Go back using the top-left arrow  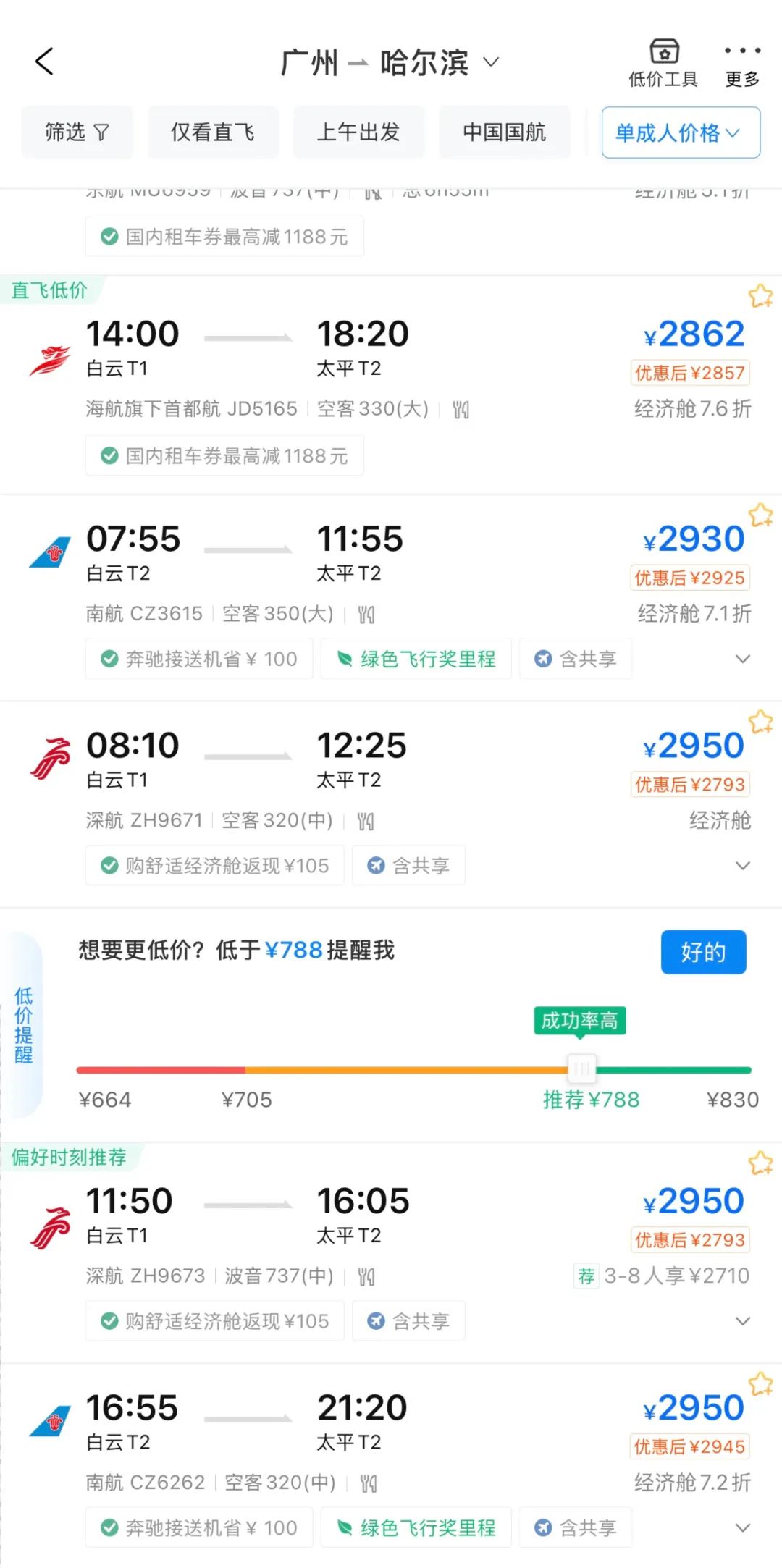click(x=45, y=62)
